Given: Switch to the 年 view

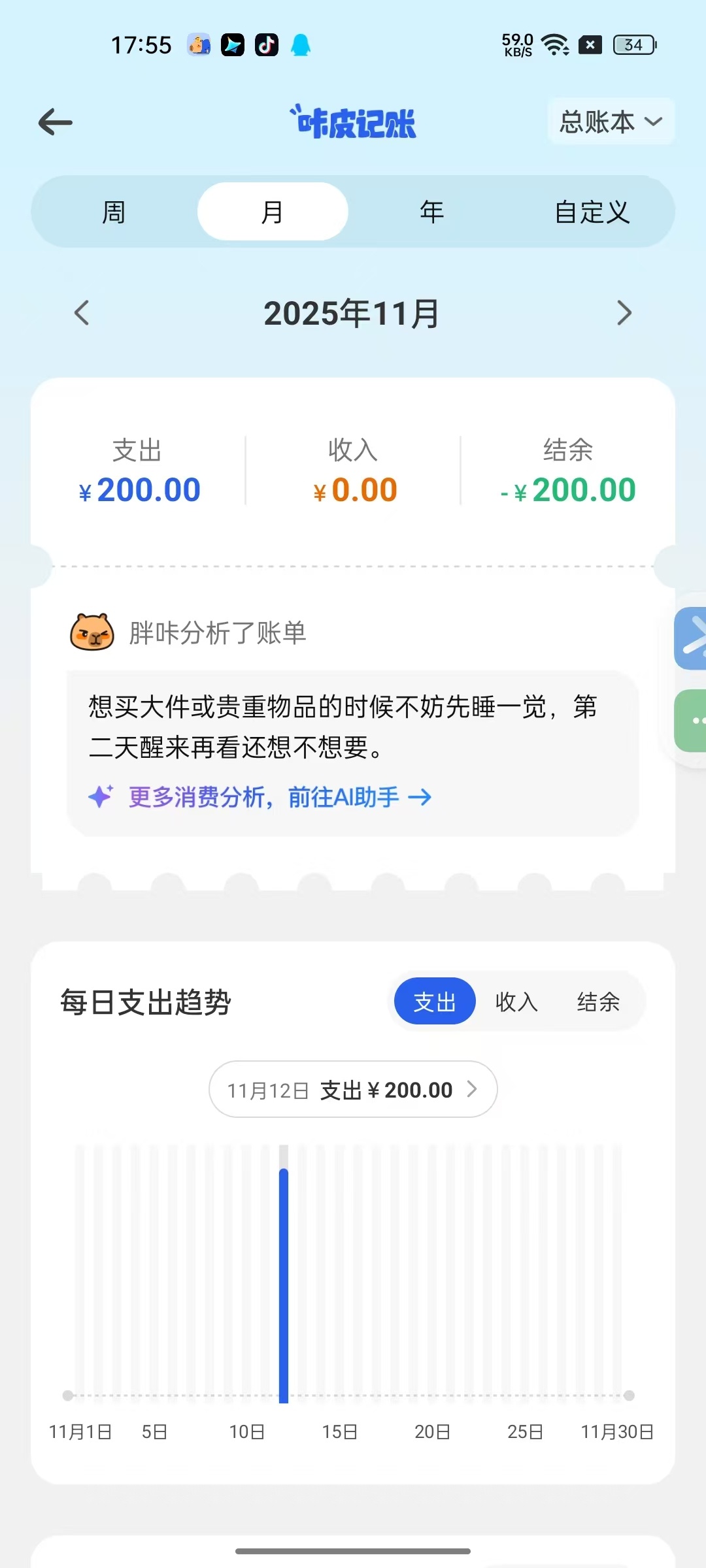Looking at the screenshot, I should [431, 212].
